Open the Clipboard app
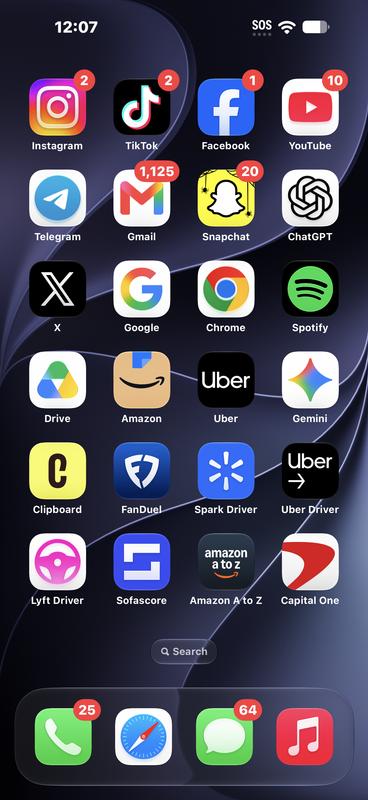This screenshot has height=800, width=368. pos(57,470)
